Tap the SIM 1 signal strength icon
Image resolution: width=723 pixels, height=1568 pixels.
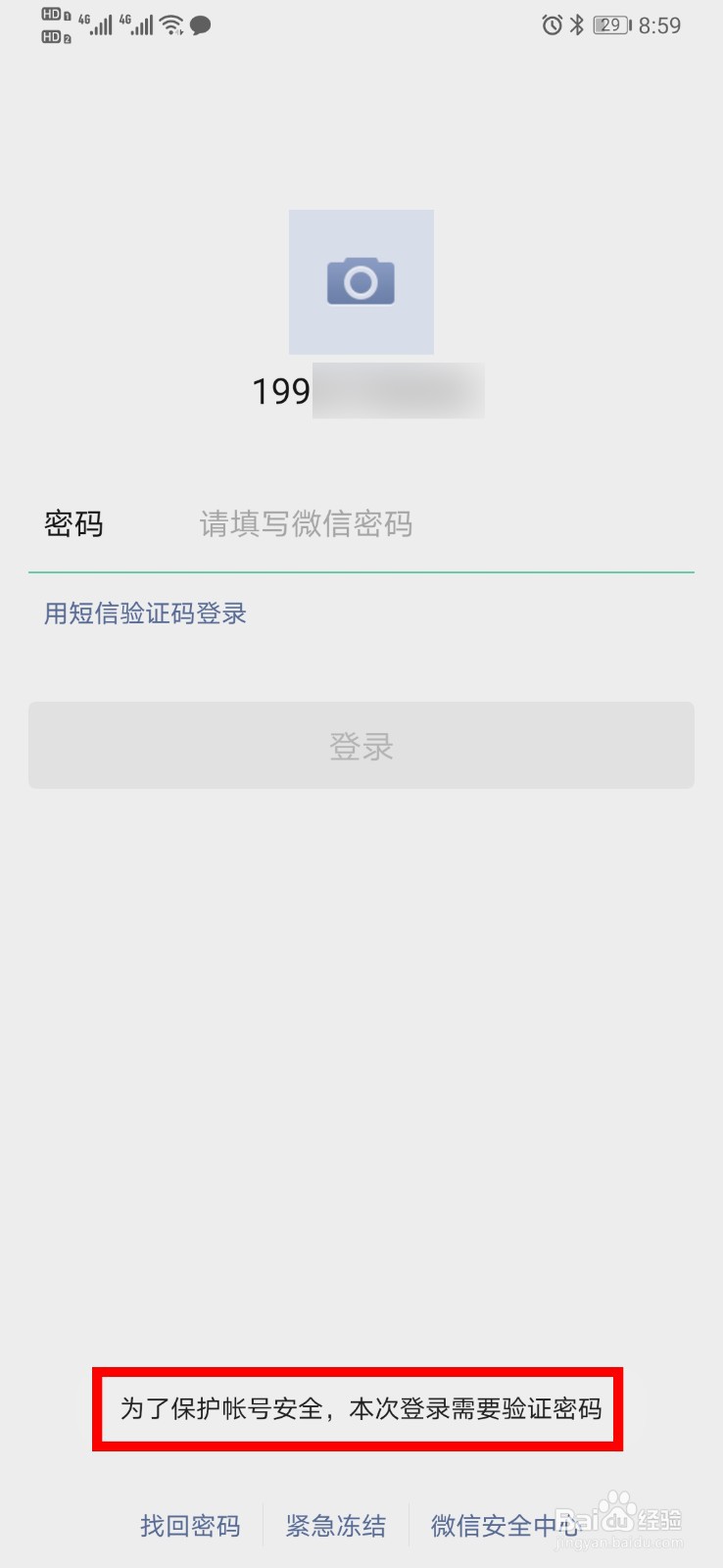(99, 24)
